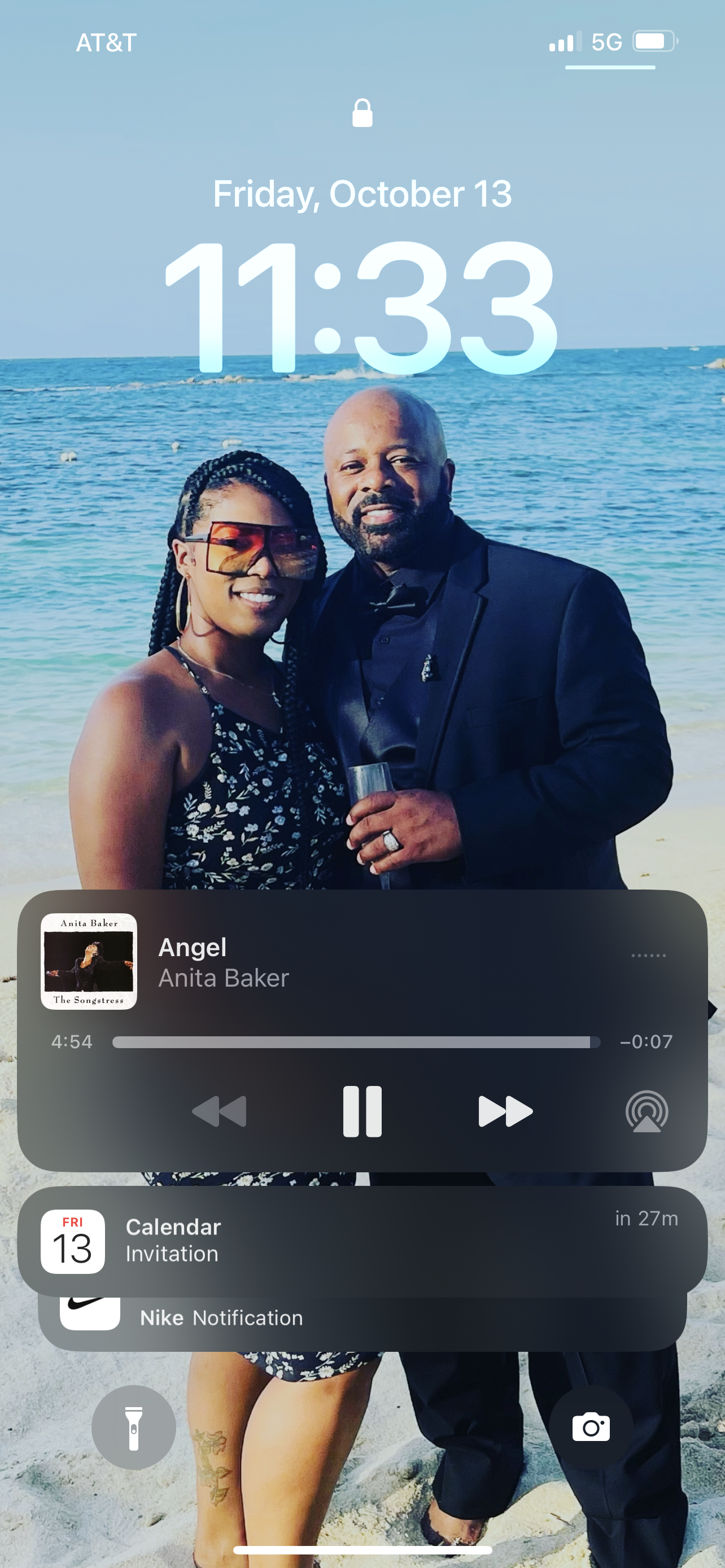Open the Calendar invitation notification
The image size is (725, 1568).
pos(362,1241)
